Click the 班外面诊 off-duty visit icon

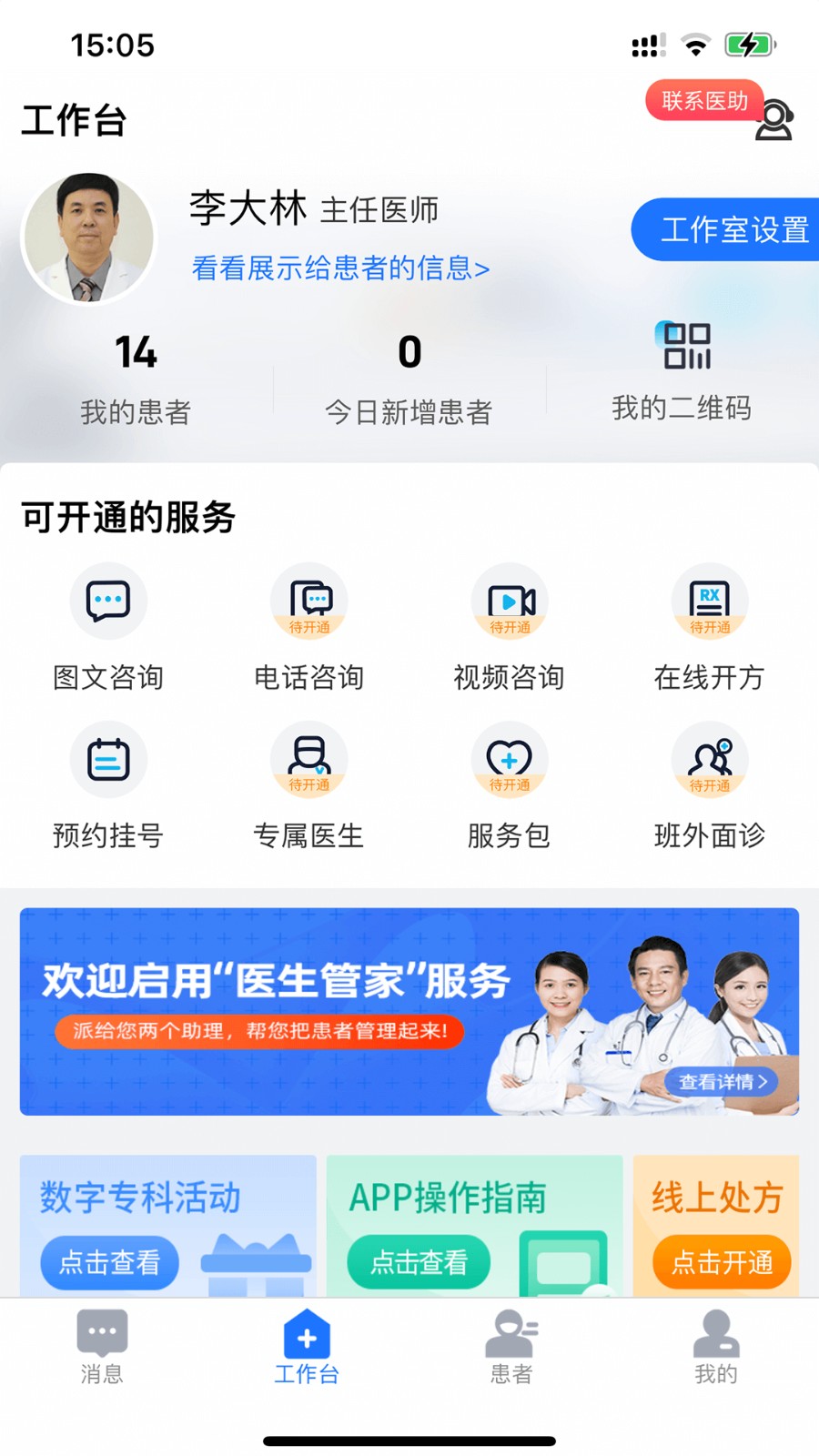709,760
